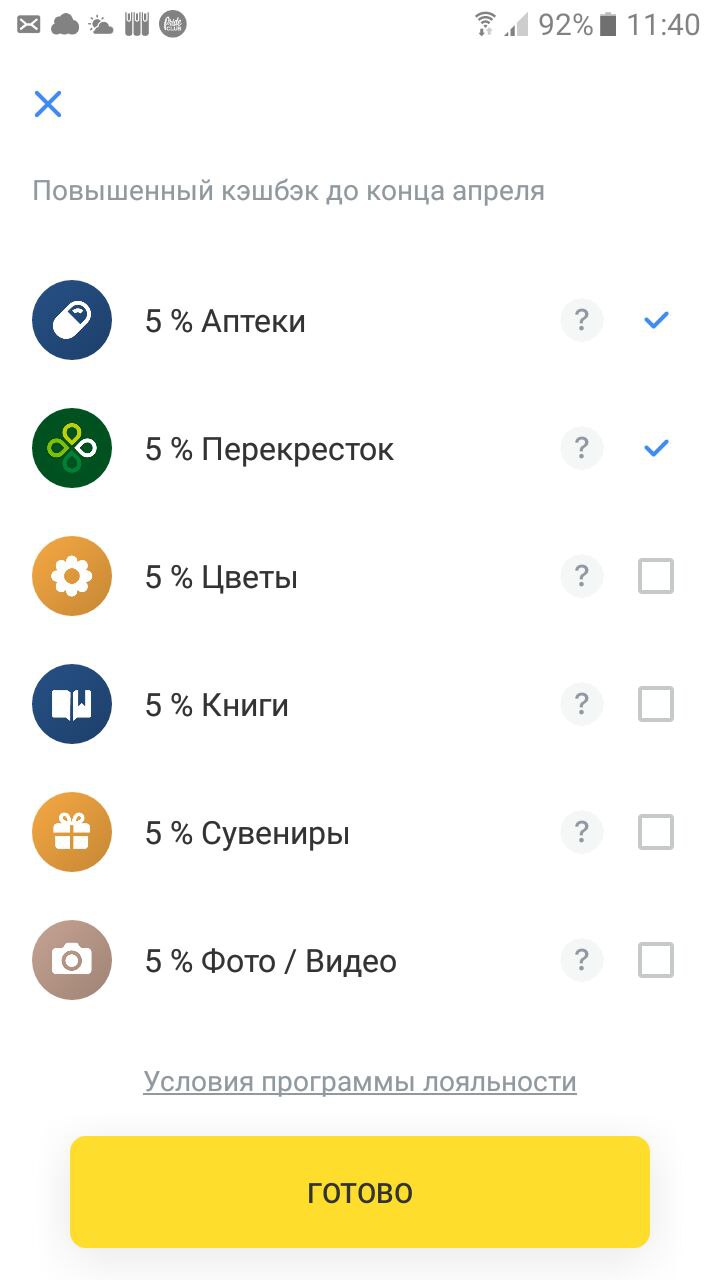Open Условия программы лояльности link
The width and height of the screenshot is (720, 1280).
click(360, 1082)
